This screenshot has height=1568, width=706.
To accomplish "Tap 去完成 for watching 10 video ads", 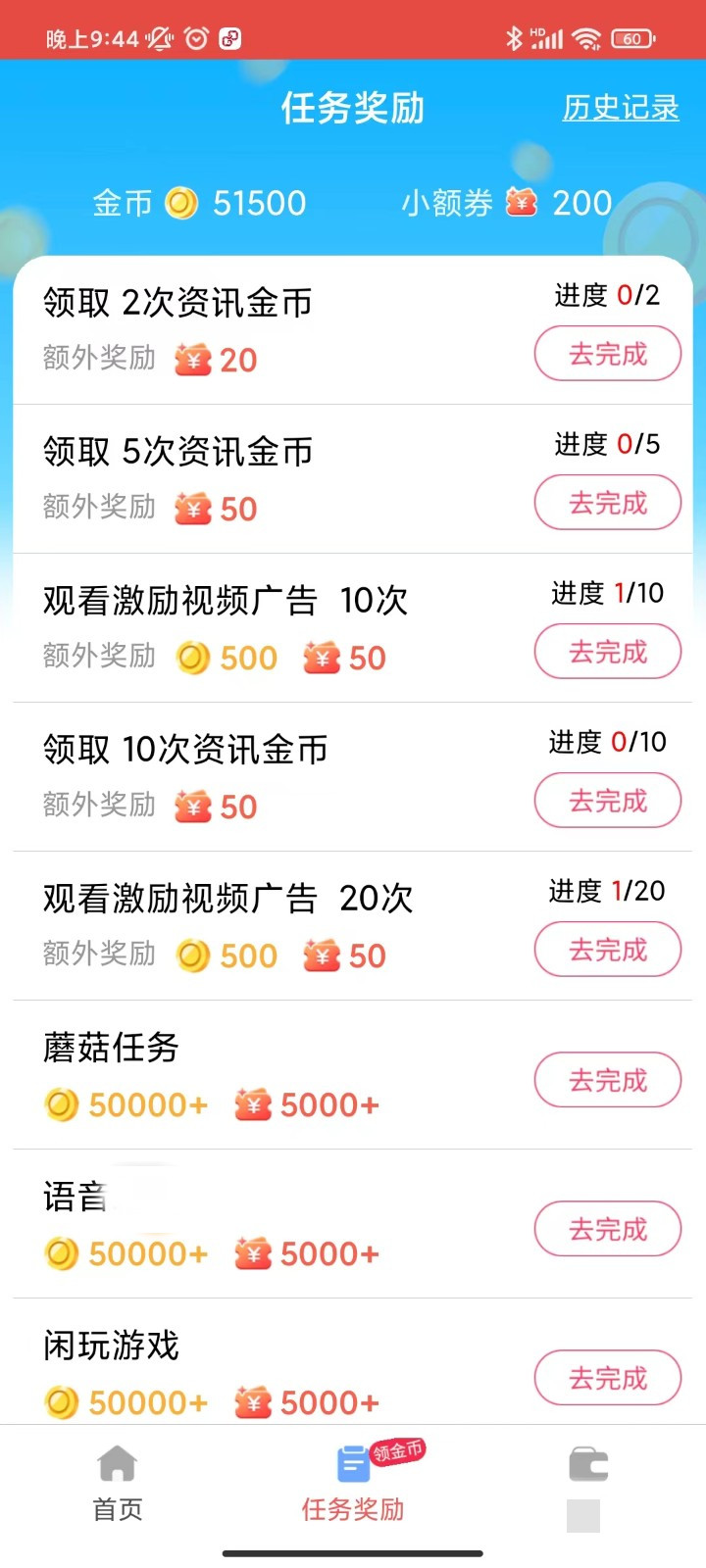I will pyautogui.click(x=607, y=652).
